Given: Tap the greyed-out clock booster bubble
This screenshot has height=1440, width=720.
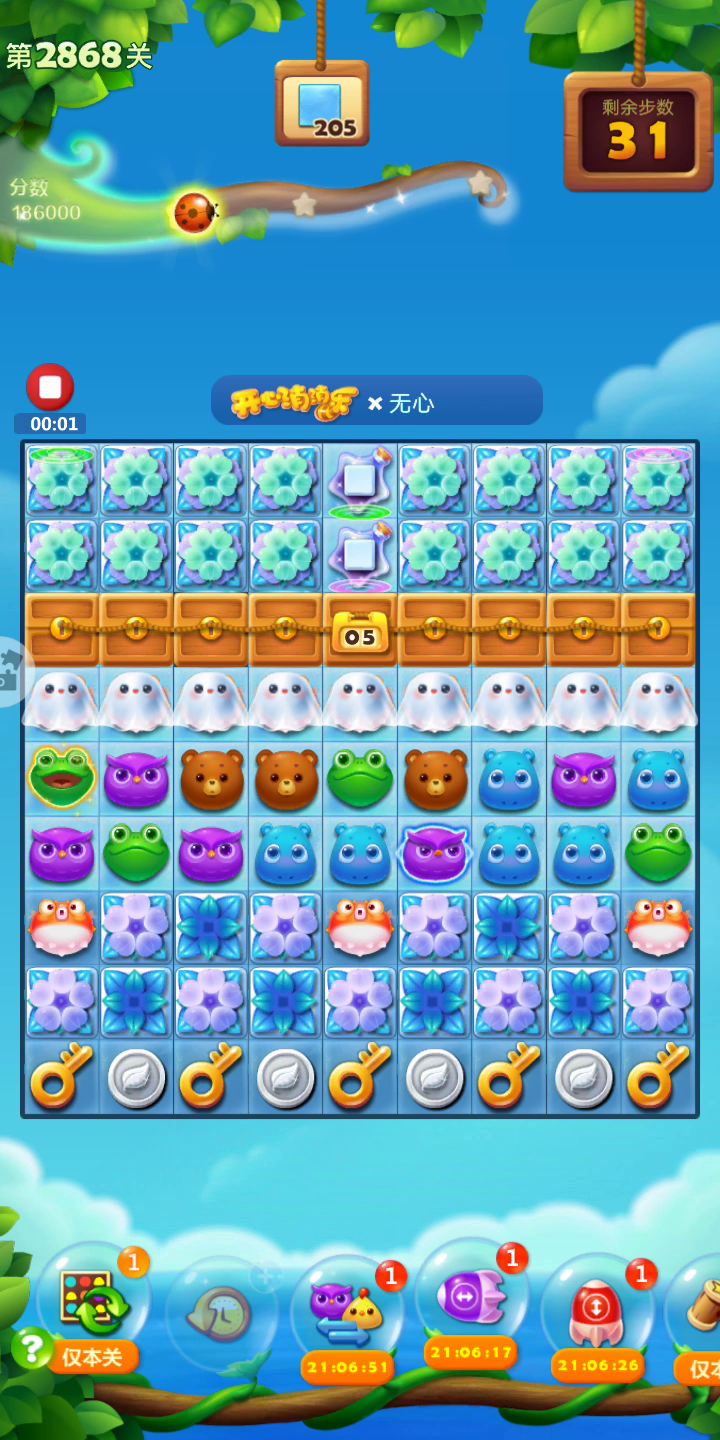Looking at the screenshot, I should [222, 1312].
